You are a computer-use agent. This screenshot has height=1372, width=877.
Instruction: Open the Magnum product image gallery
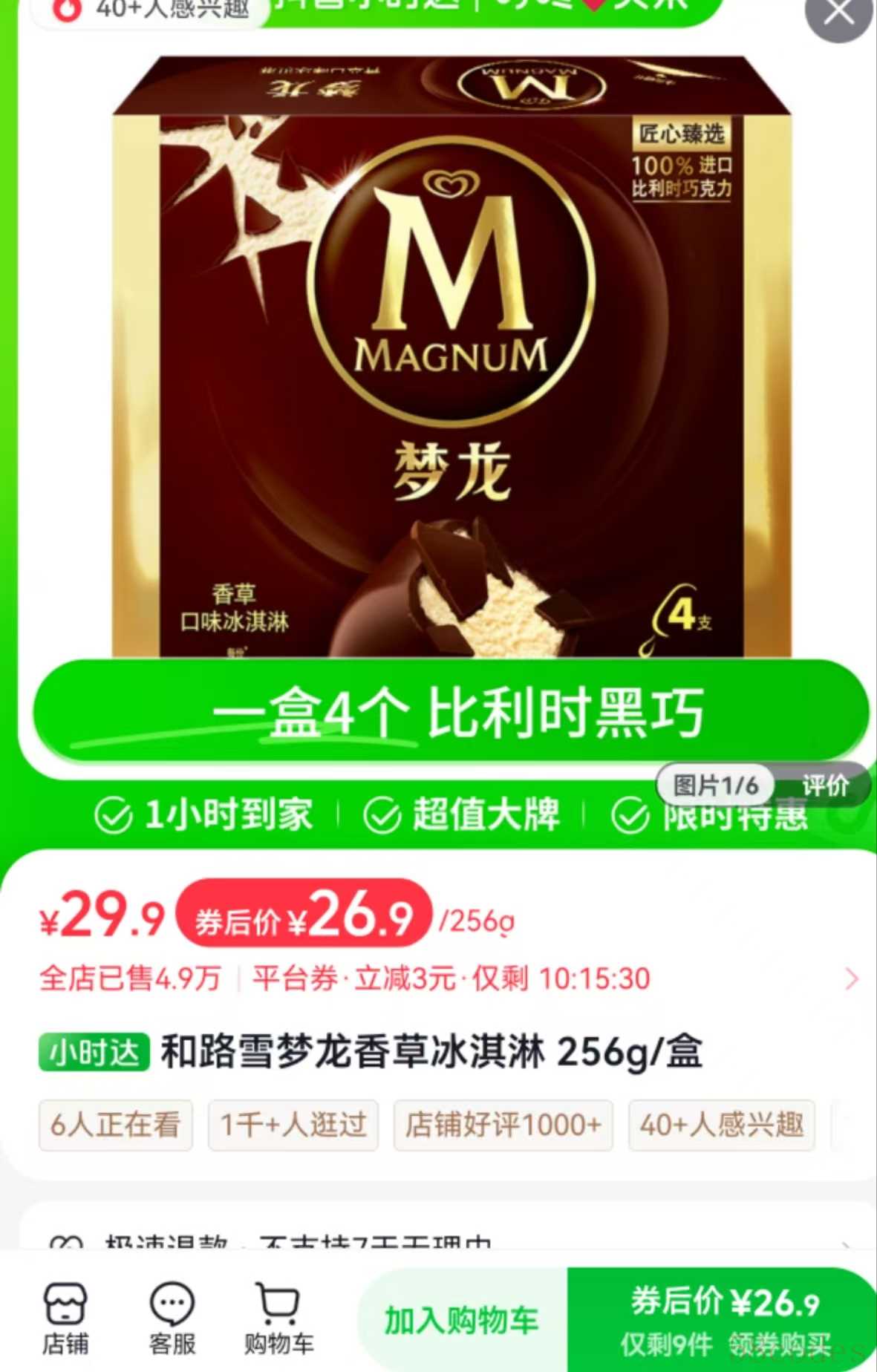(451, 356)
